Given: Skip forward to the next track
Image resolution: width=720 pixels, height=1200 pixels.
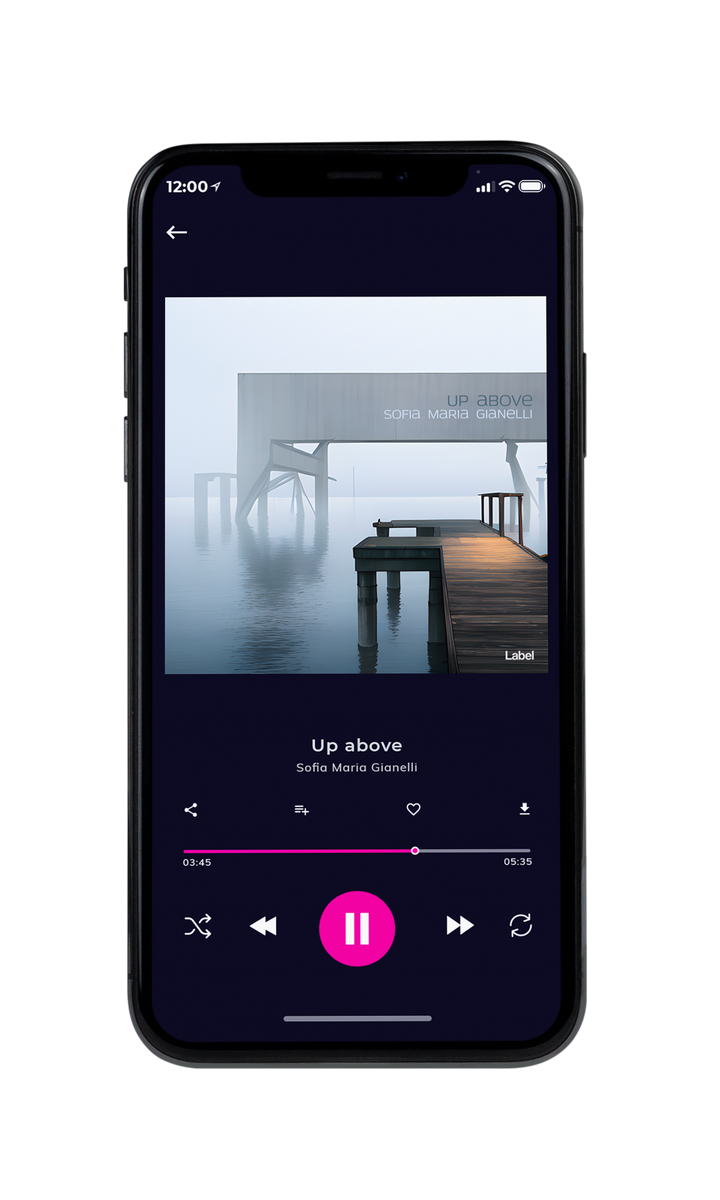Looking at the screenshot, I should pyautogui.click(x=460, y=926).
